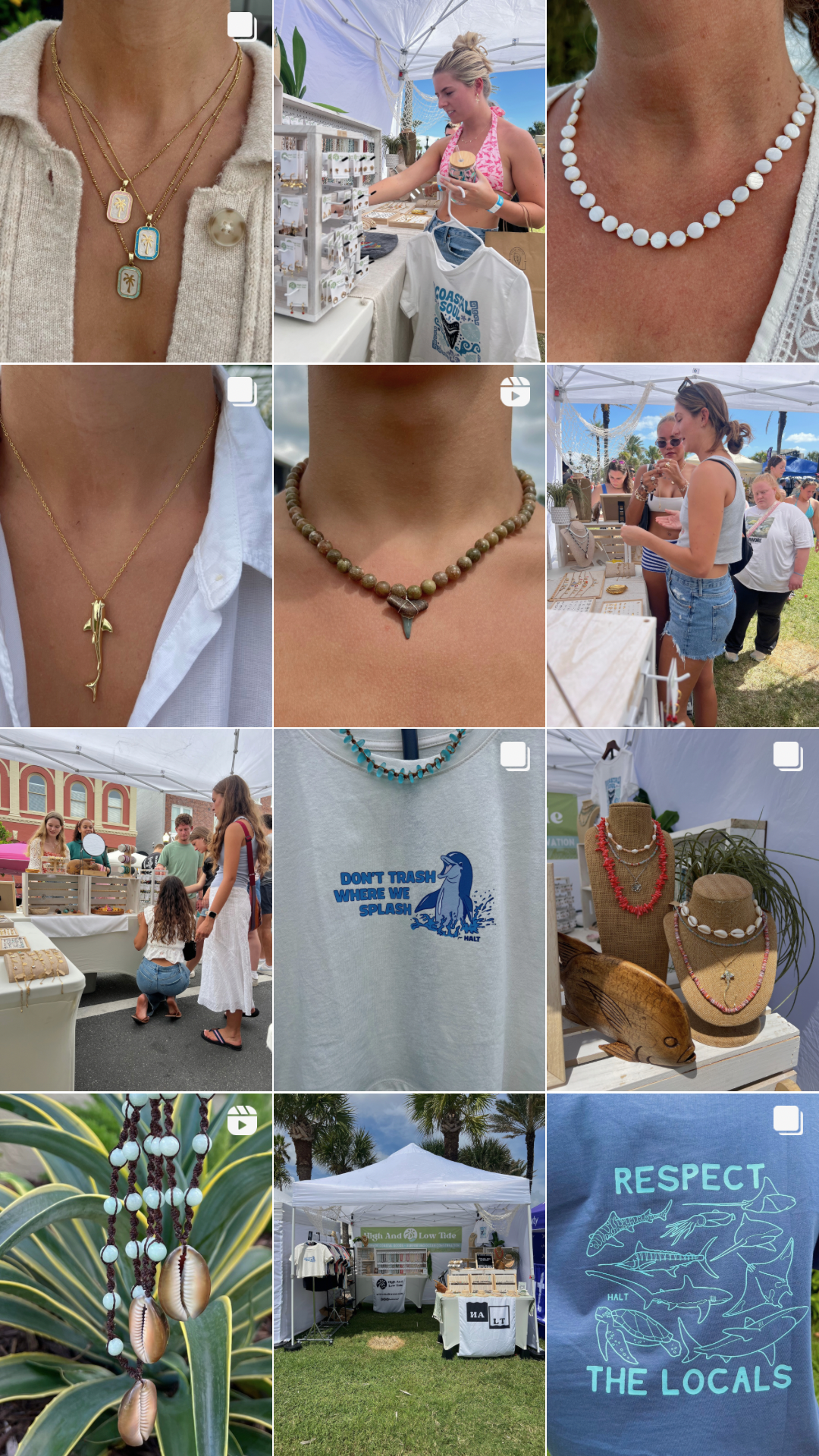Play the cowrie shell necklaces reel
Image resolution: width=819 pixels, height=1456 pixels.
136,1274
